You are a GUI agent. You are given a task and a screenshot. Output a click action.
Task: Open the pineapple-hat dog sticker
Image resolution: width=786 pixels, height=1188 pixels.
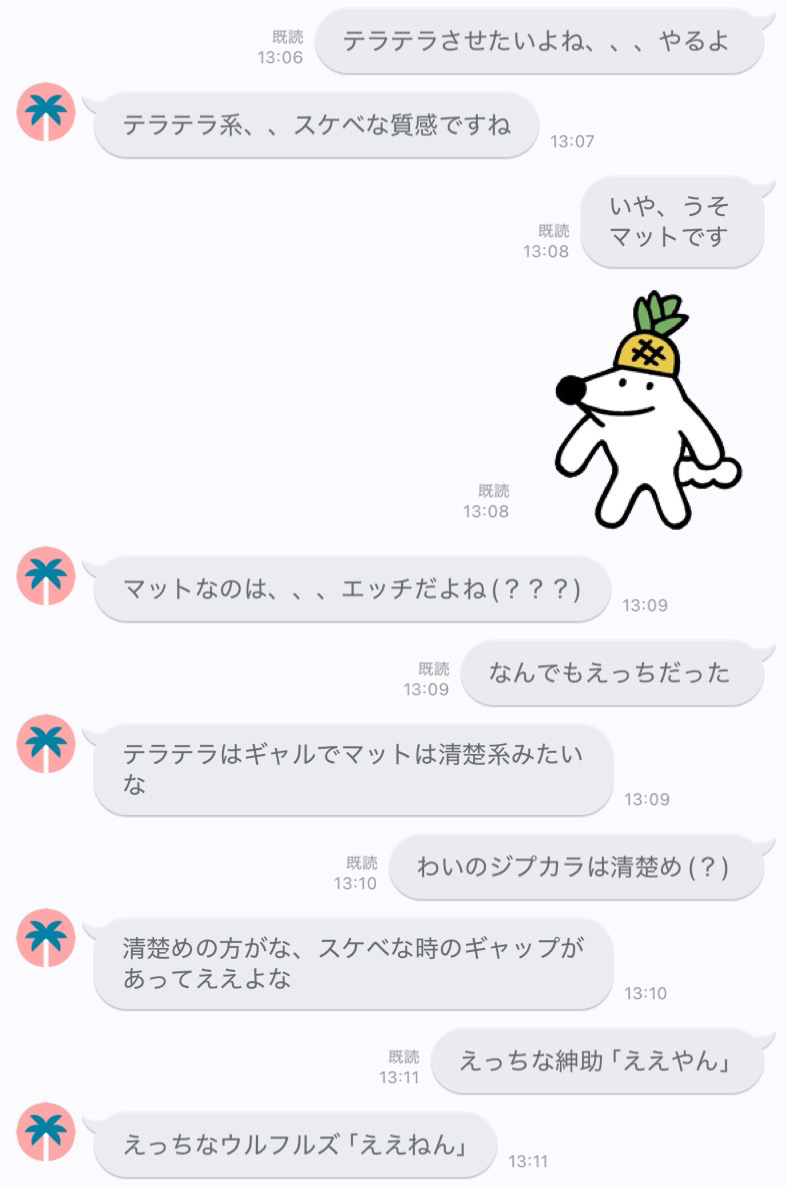(648, 412)
